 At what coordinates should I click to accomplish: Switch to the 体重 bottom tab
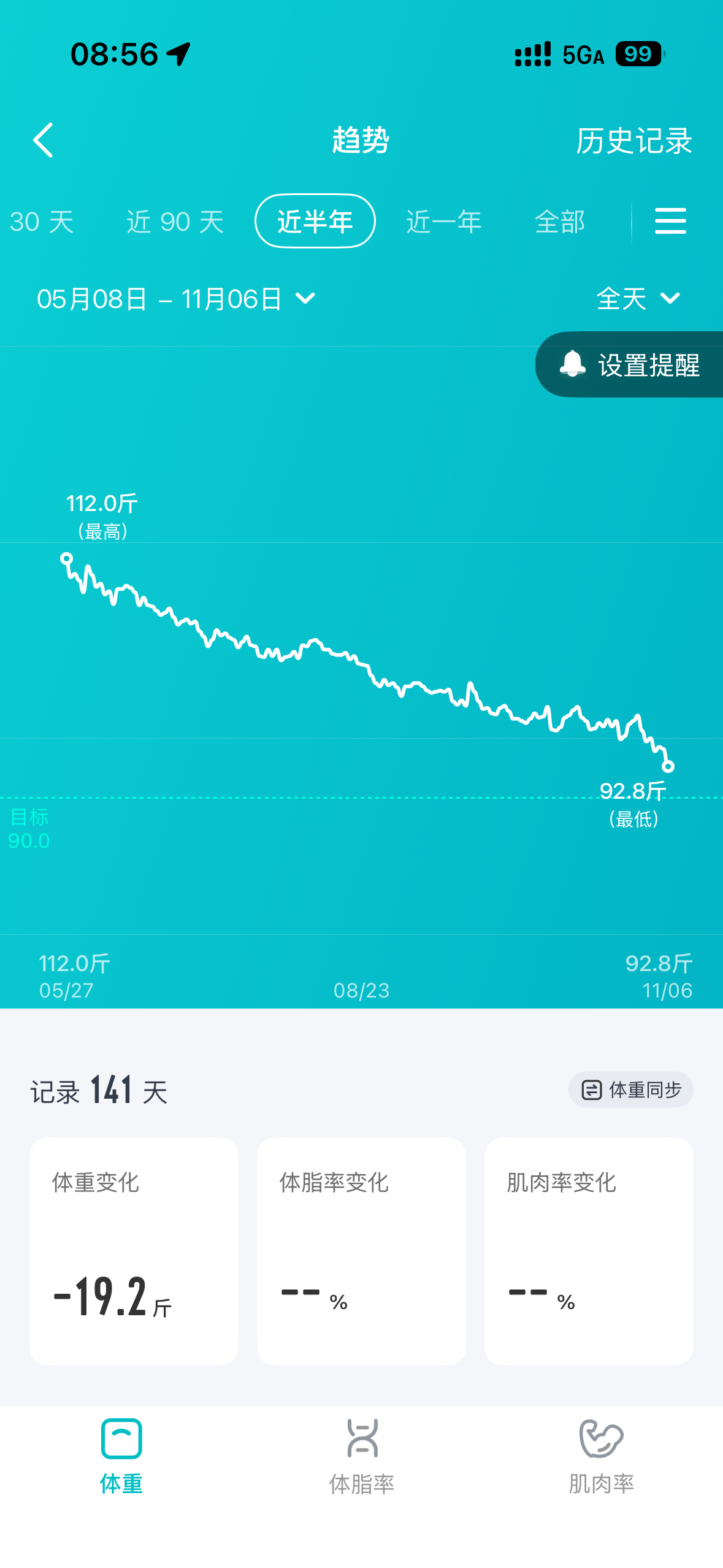121,1455
